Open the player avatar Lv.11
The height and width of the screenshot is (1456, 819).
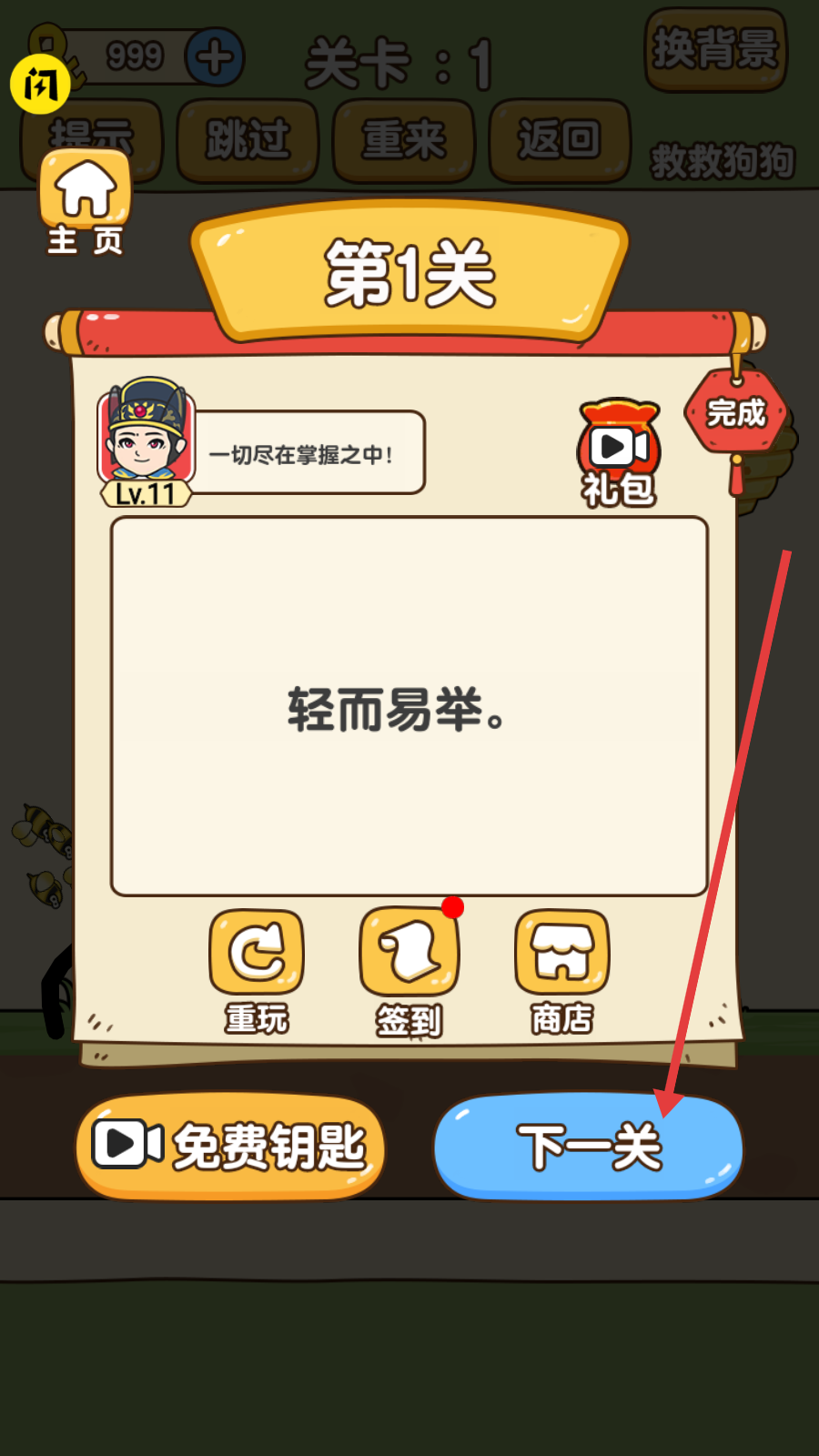point(147,439)
